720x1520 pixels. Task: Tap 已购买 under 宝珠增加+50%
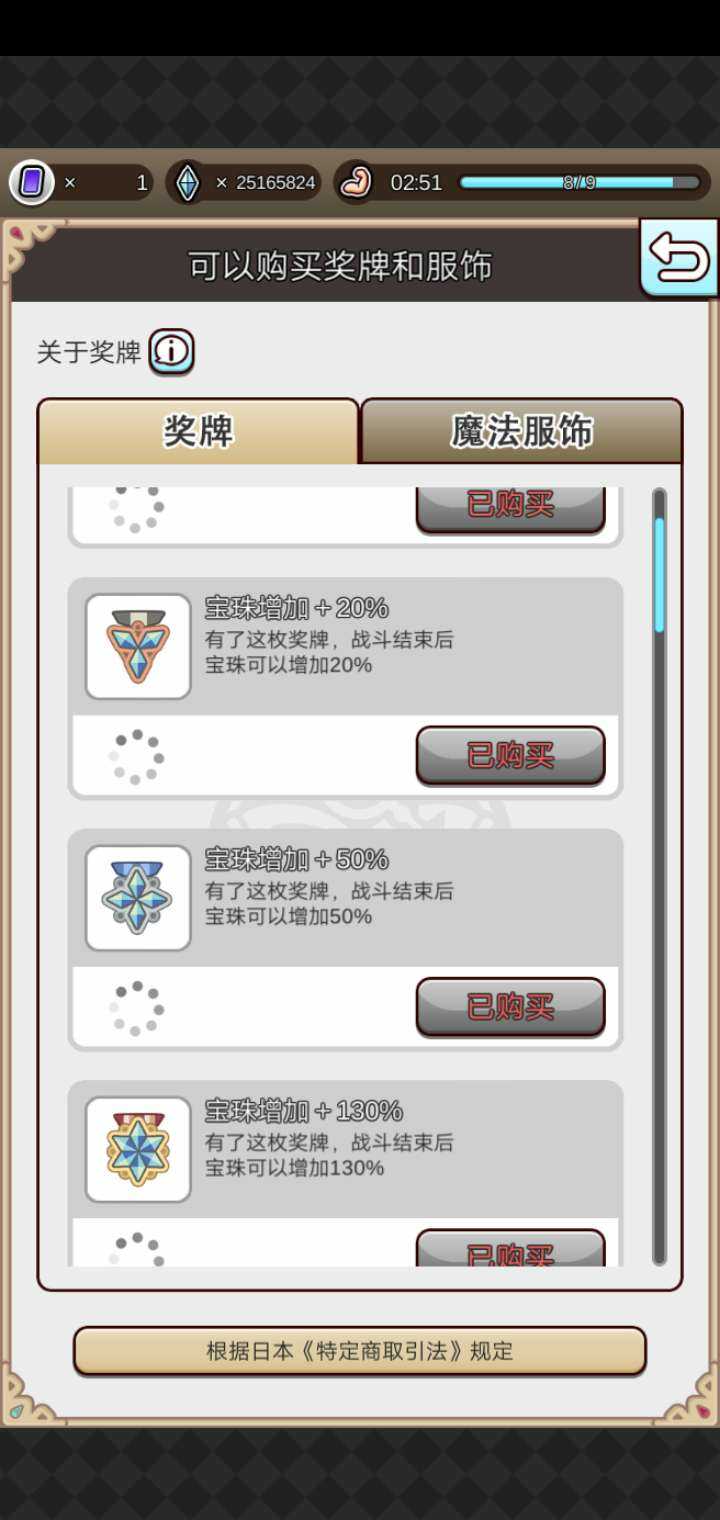[x=510, y=1006]
